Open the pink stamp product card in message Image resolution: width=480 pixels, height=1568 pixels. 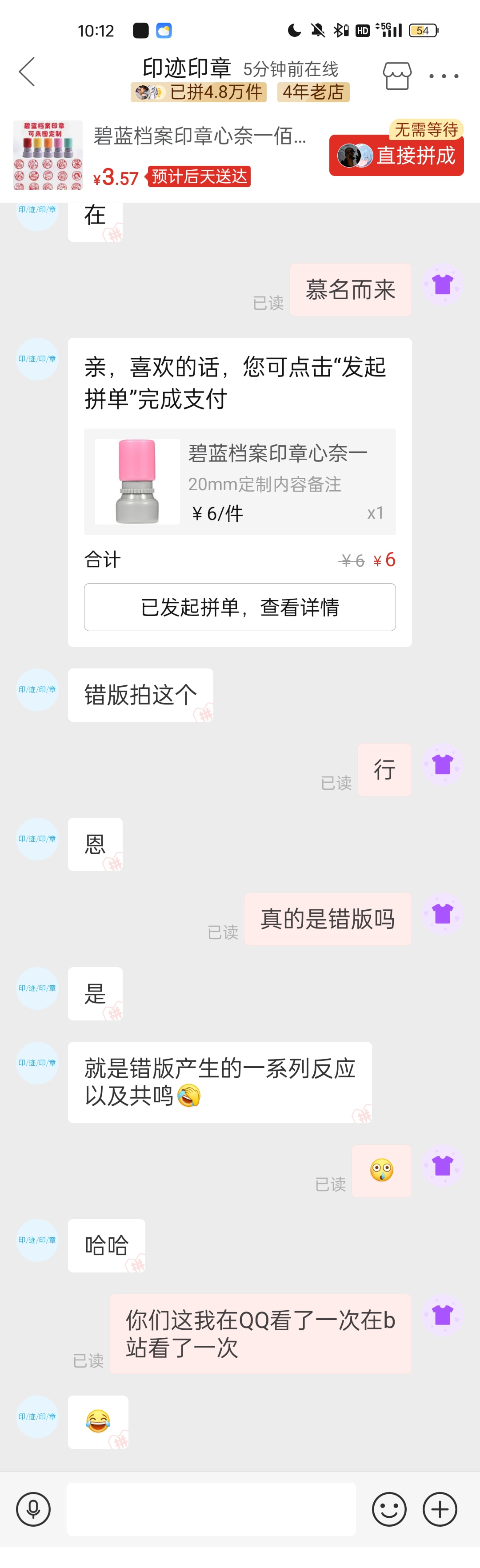click(240, 481)
